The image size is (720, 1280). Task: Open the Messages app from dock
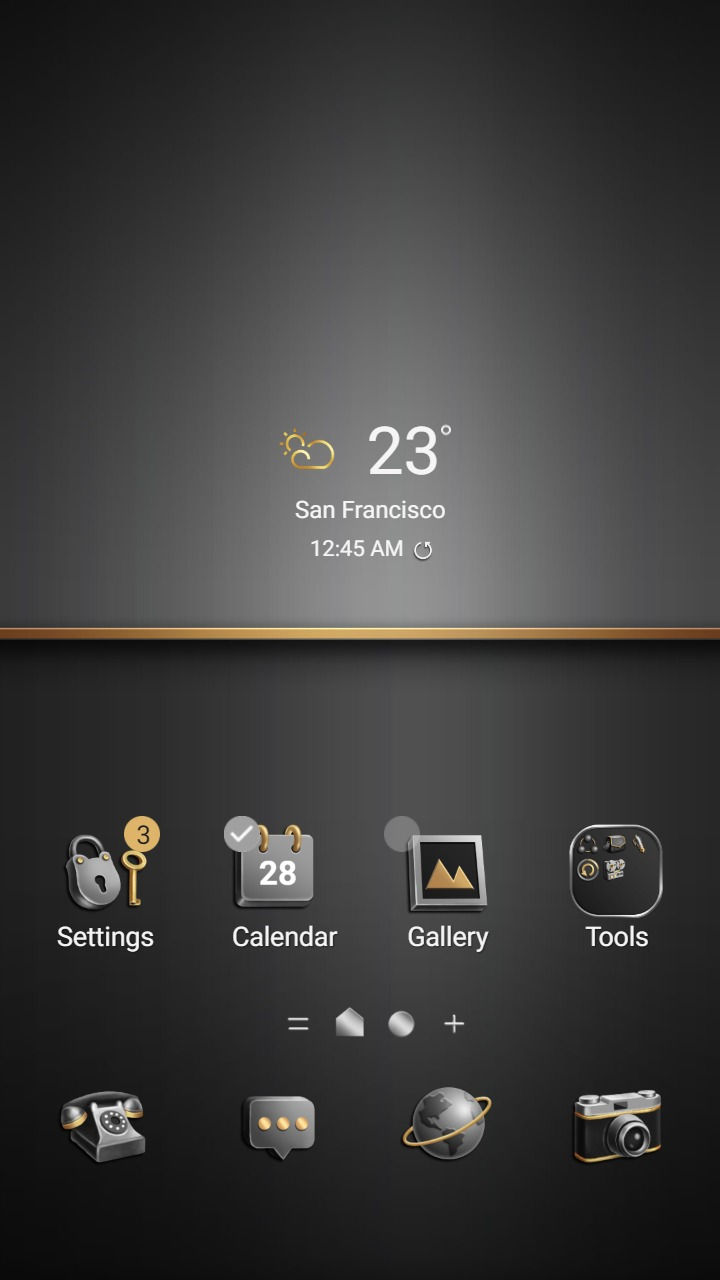(279, 1125)
